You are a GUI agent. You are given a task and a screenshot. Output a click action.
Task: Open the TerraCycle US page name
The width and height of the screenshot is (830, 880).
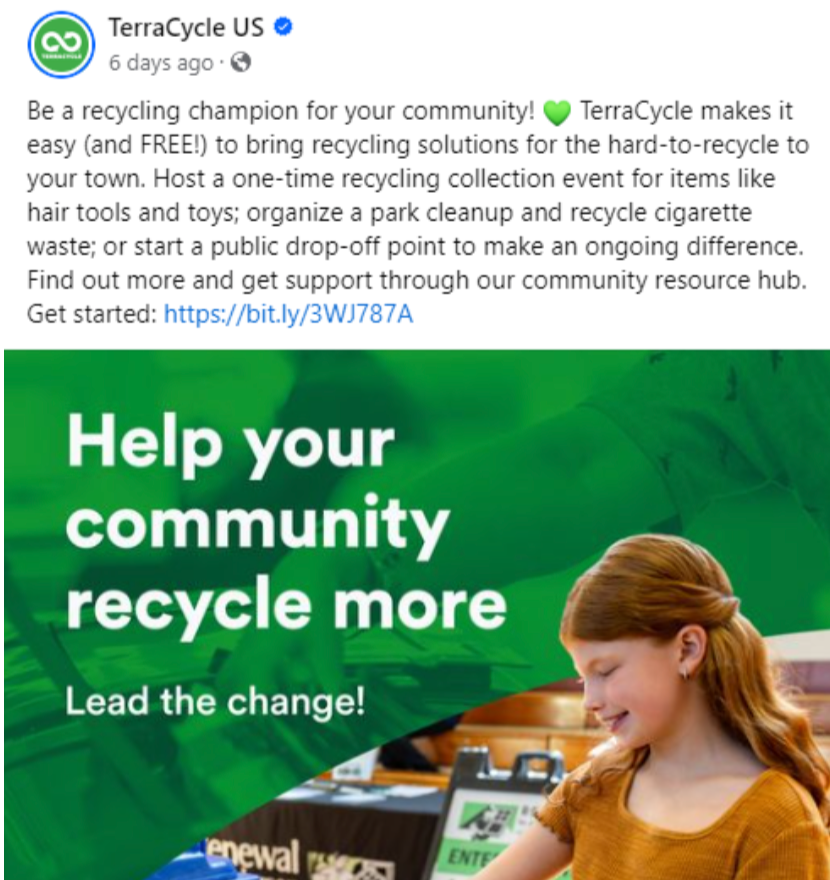[185, 27]
